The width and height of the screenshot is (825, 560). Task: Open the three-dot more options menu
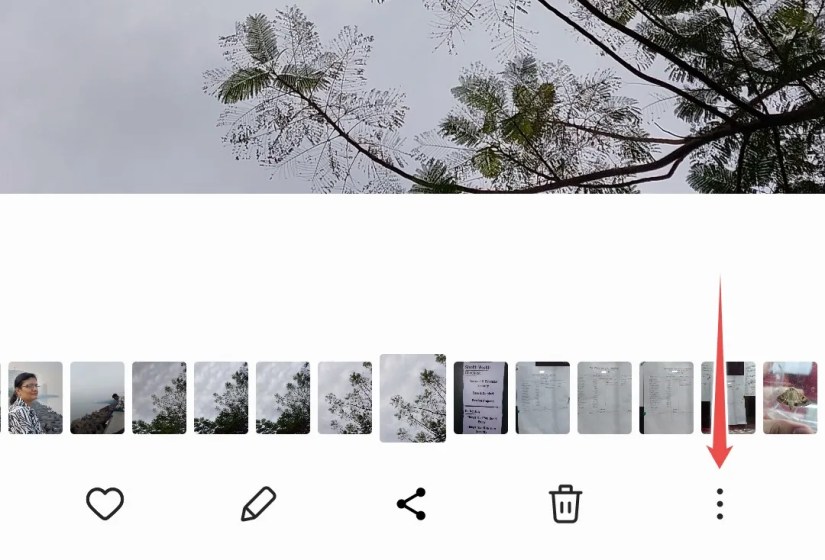point(719,504)
